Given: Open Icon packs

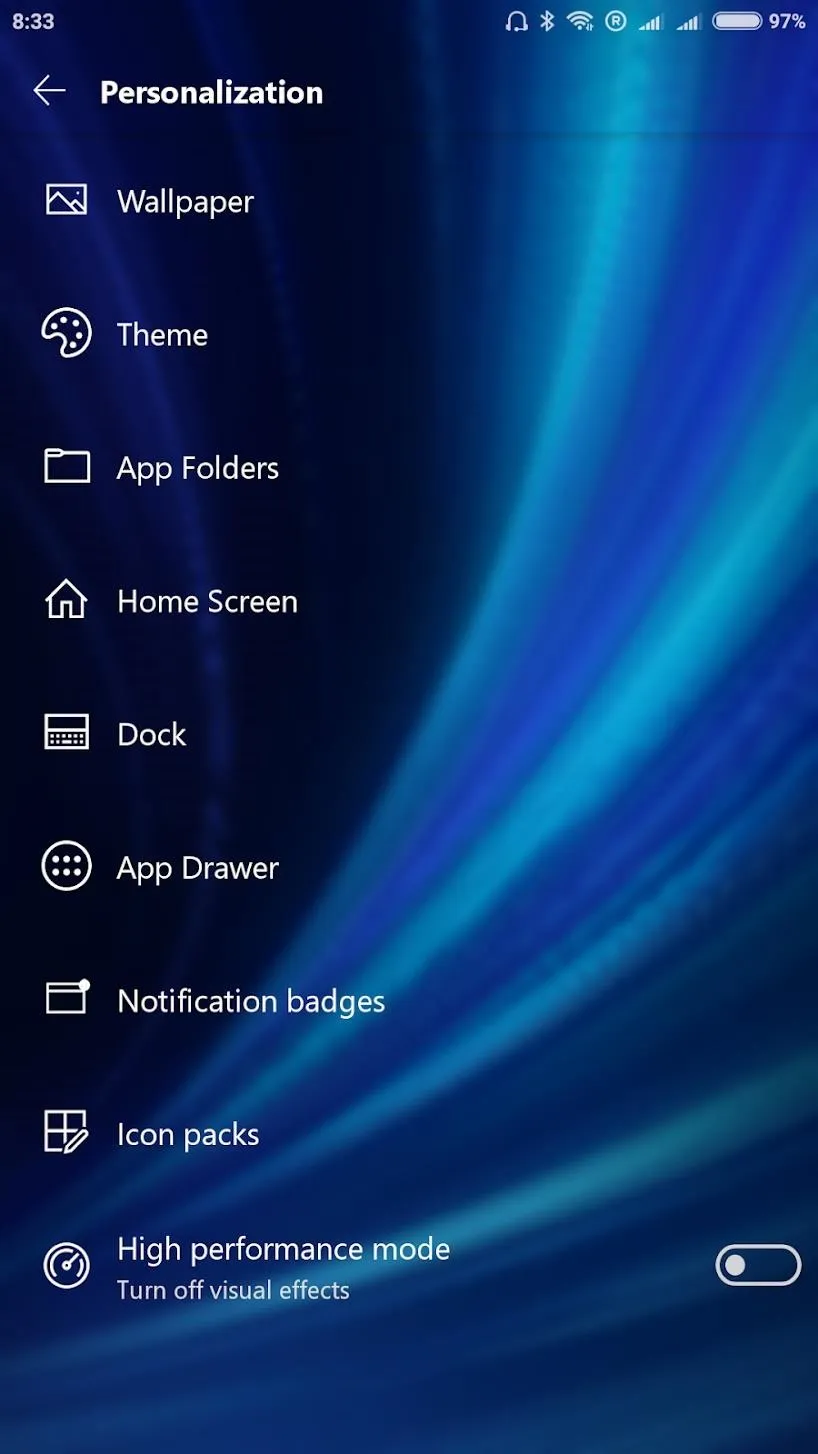Looking at the screenshot, I should pyautogui.click(x=409, y=1134).
